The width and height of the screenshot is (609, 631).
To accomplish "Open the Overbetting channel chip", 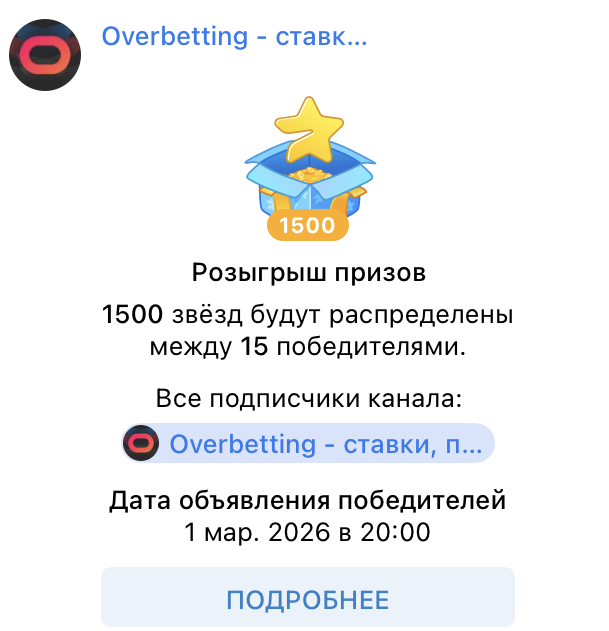I will [x=308, y=443].
